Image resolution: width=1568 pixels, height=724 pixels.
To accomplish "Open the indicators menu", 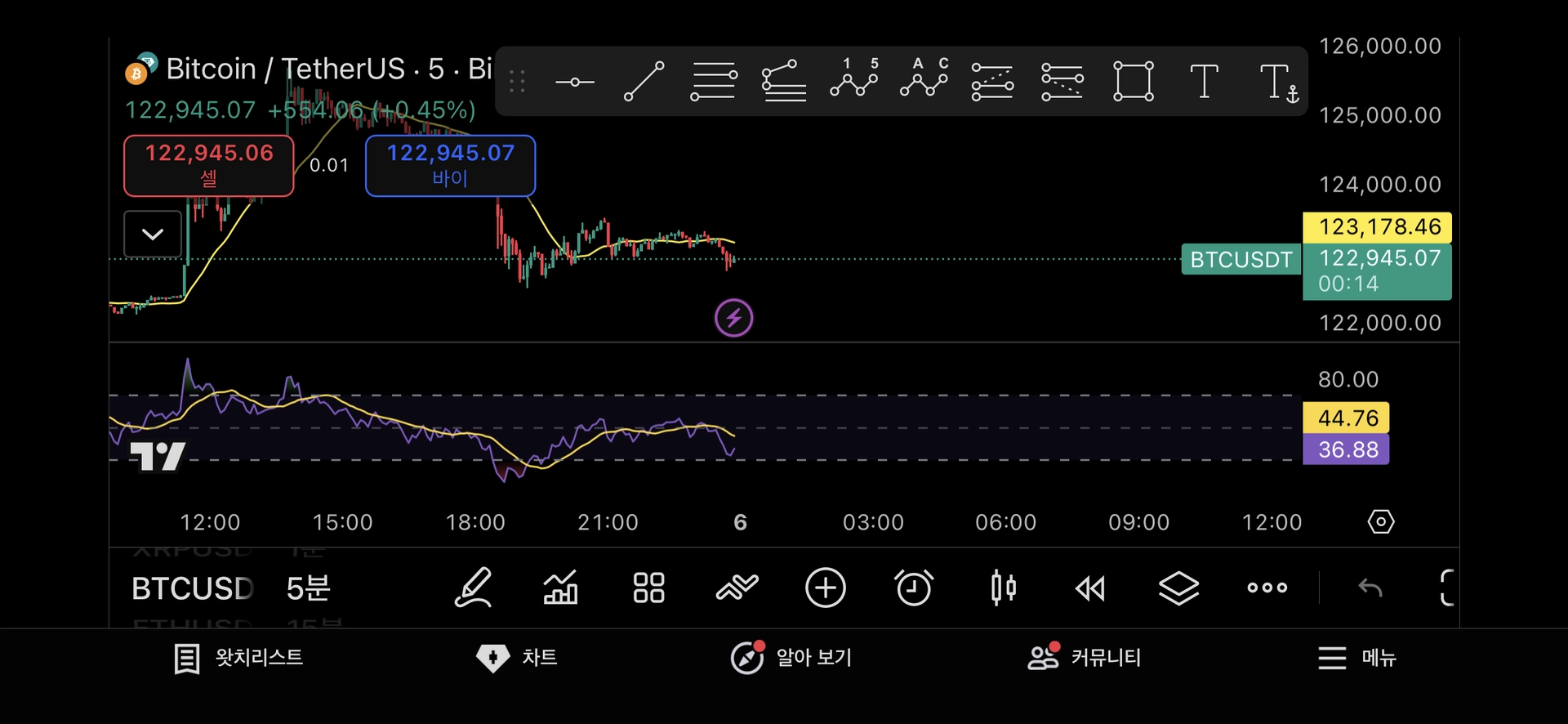I will (x=561, y=588).
